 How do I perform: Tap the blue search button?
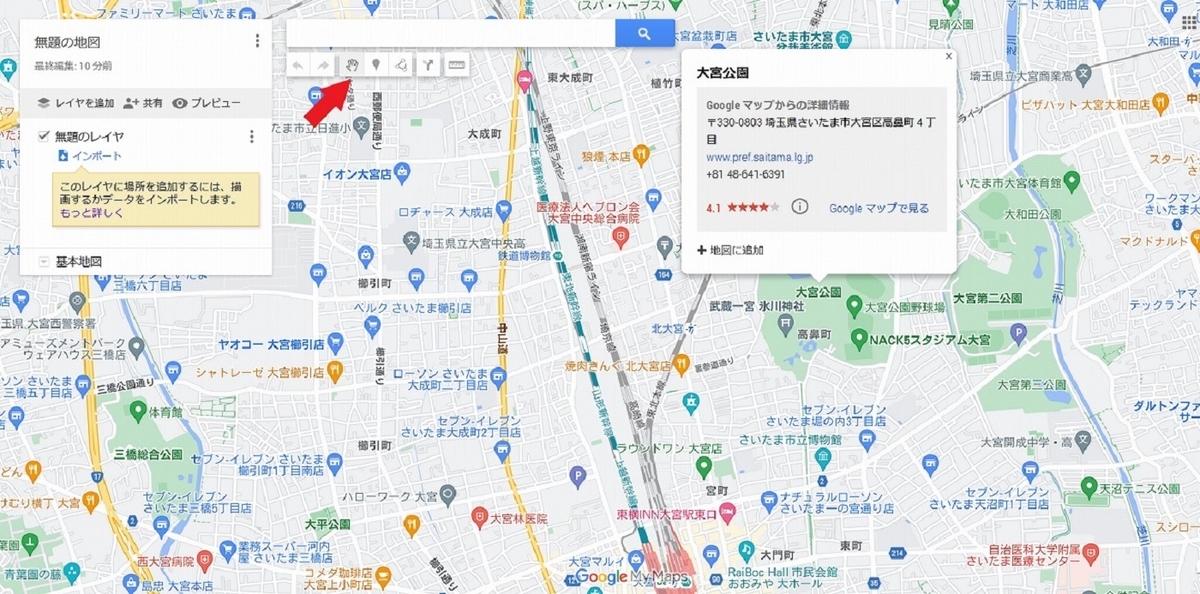(645, 34)
